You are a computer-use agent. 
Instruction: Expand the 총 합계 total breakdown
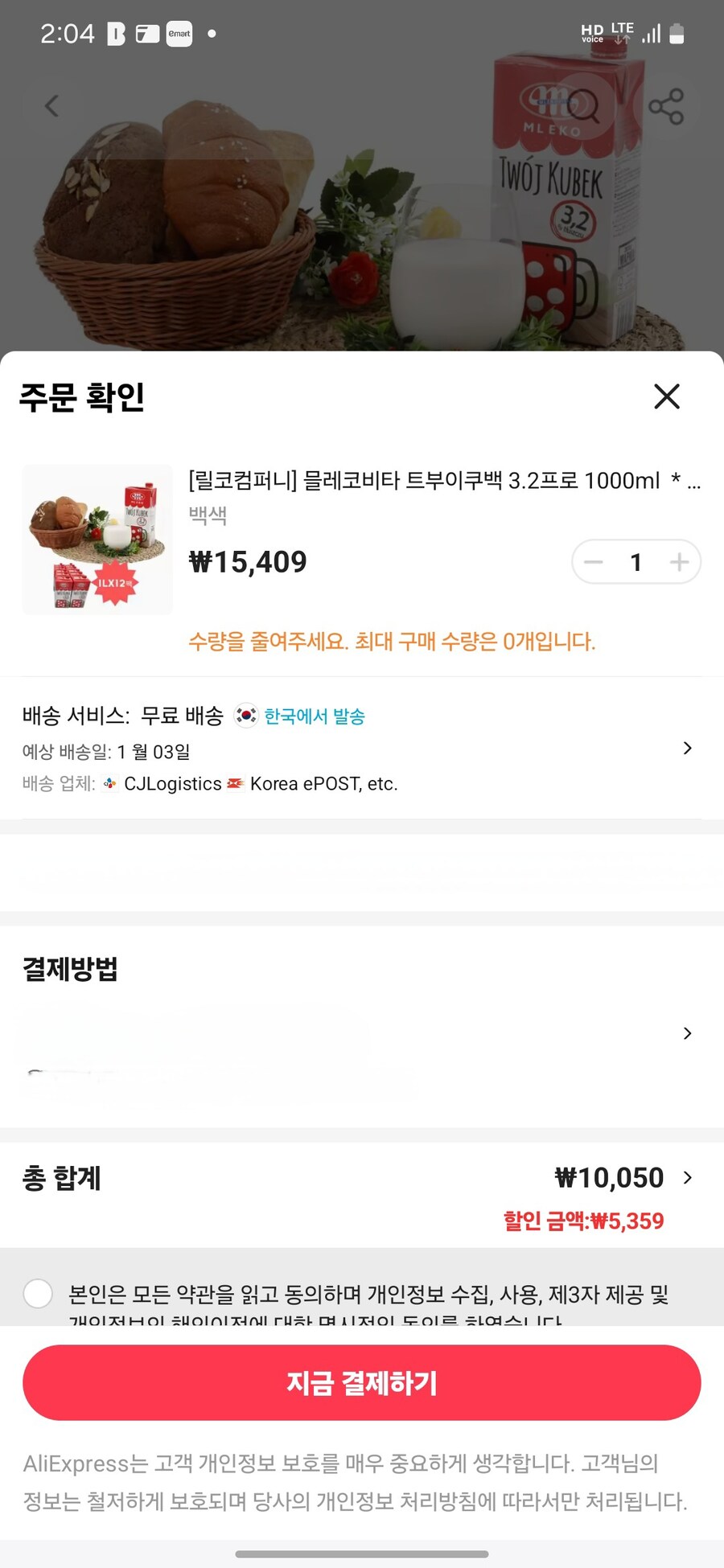(x=689, y=1177)
